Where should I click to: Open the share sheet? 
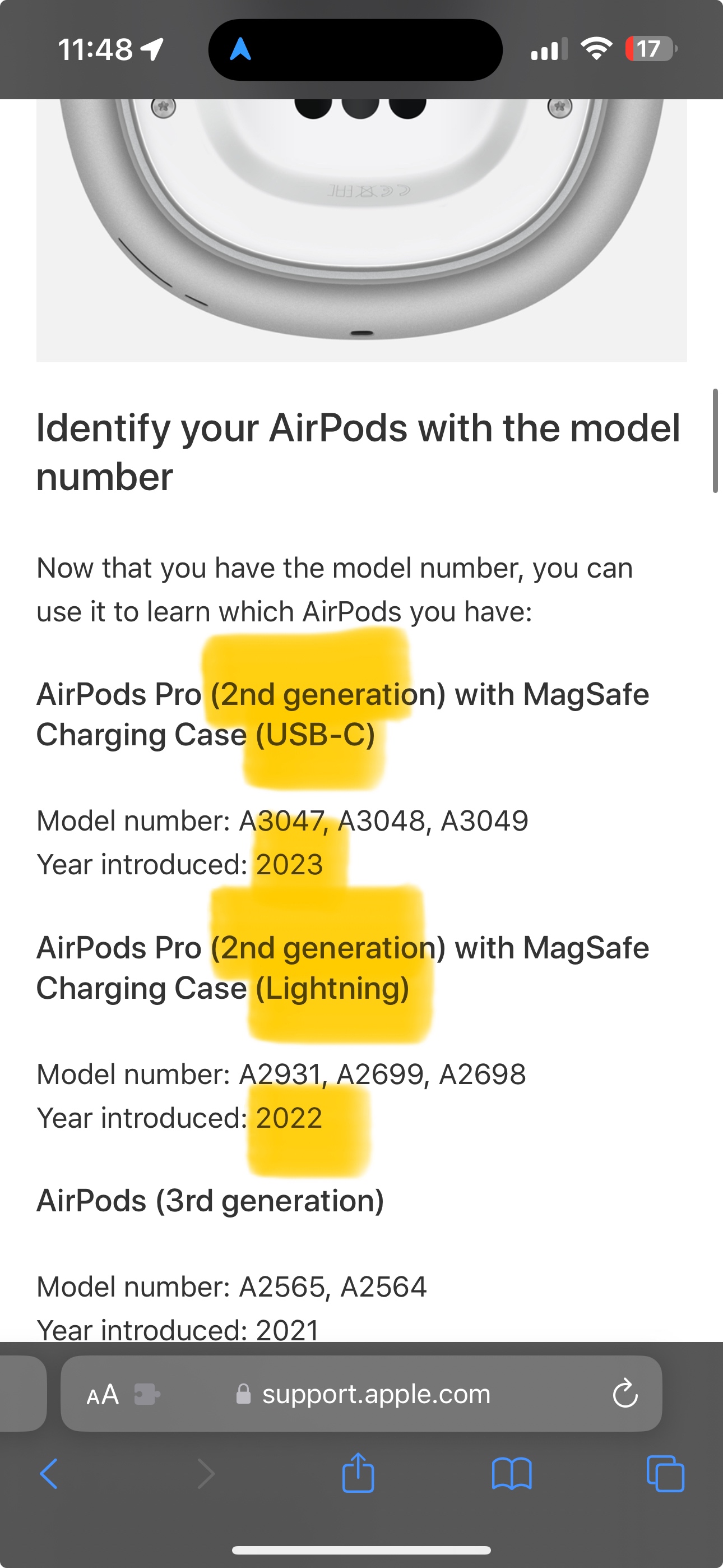tap(358, 1473)
